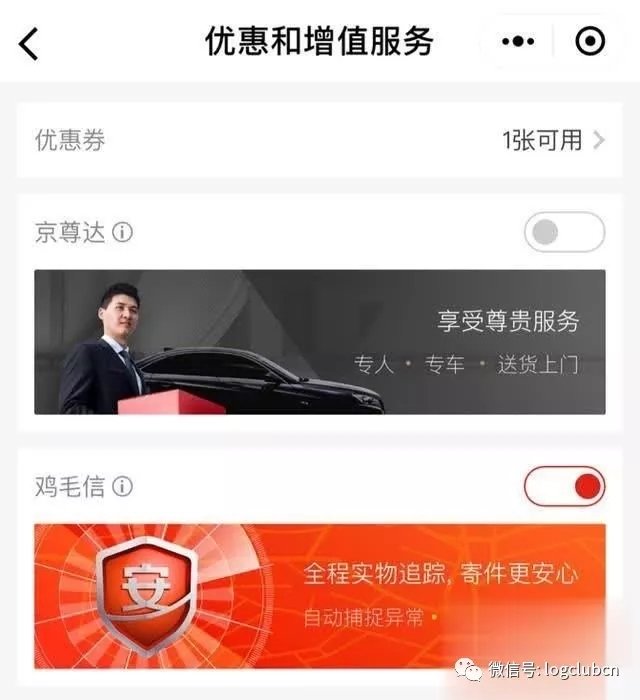This screenshot has width=640, height=700.
Task: Go back from 优惠和增值服务 page
Action: point(29,42)
